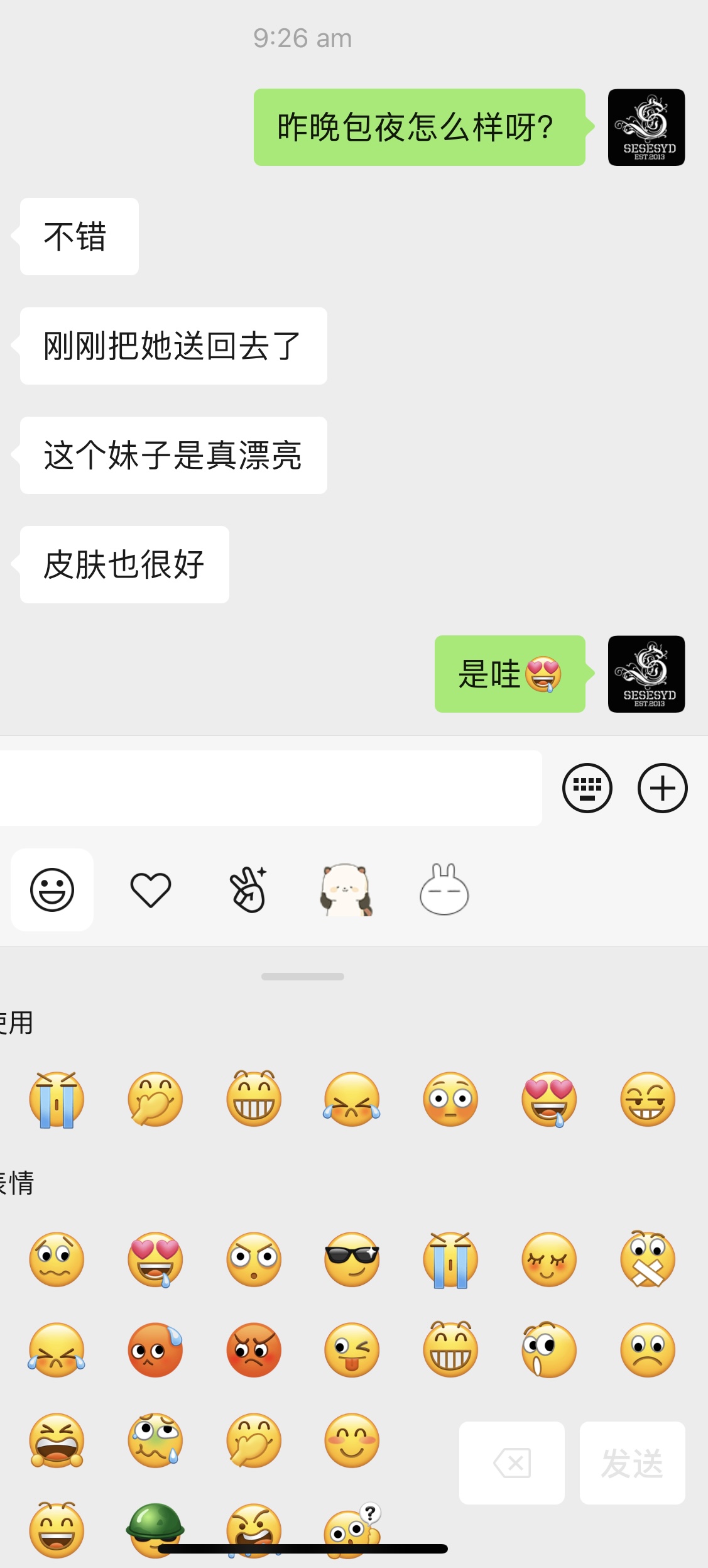The width and height of the screenshot is (708, 1568).
Task: Insert the winking tongue-out emoji
Action: [352, 1350]
